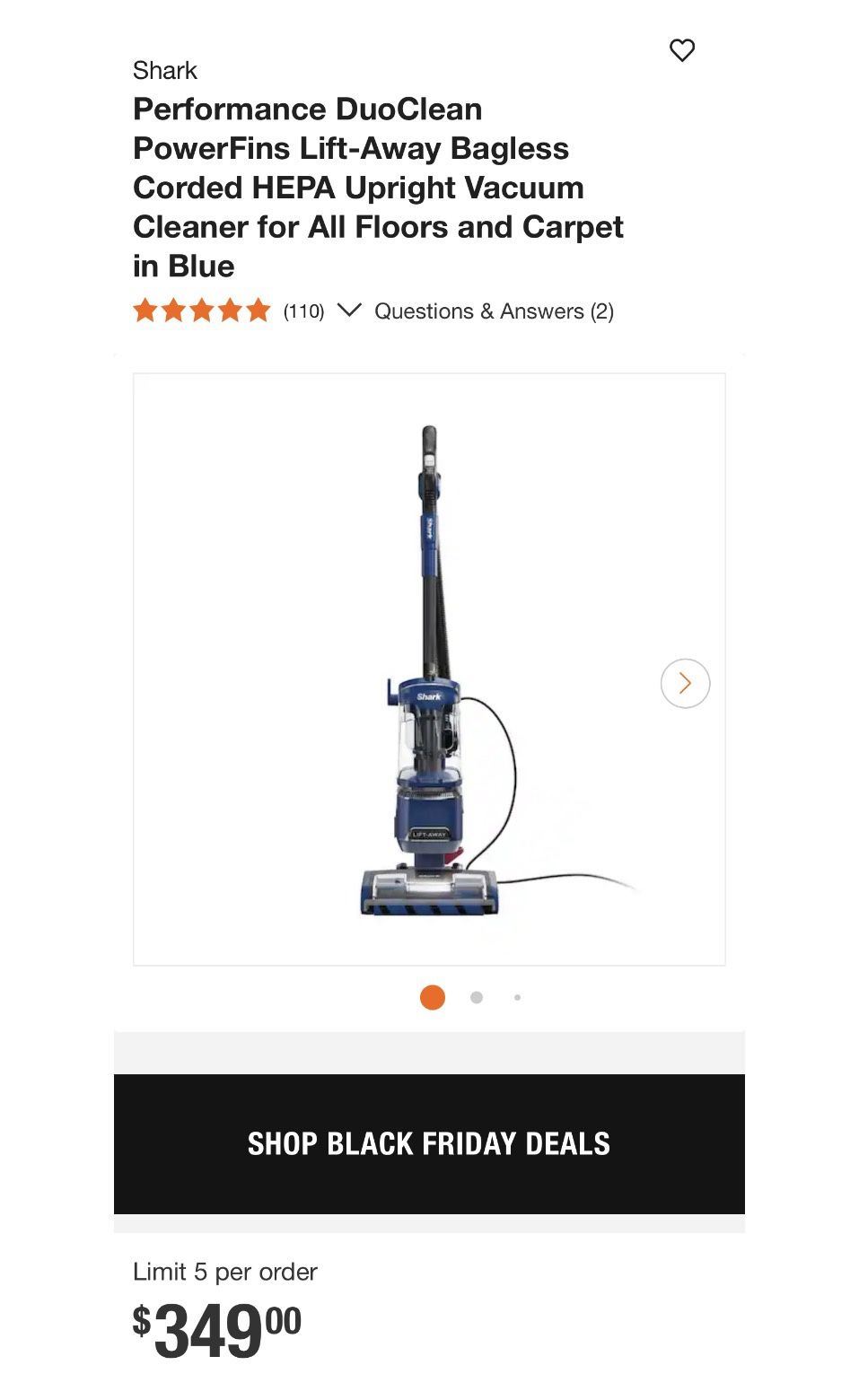View the 110 customer reviews
This screenshot has width=859, height=1400.
click(x=303, y=311)
